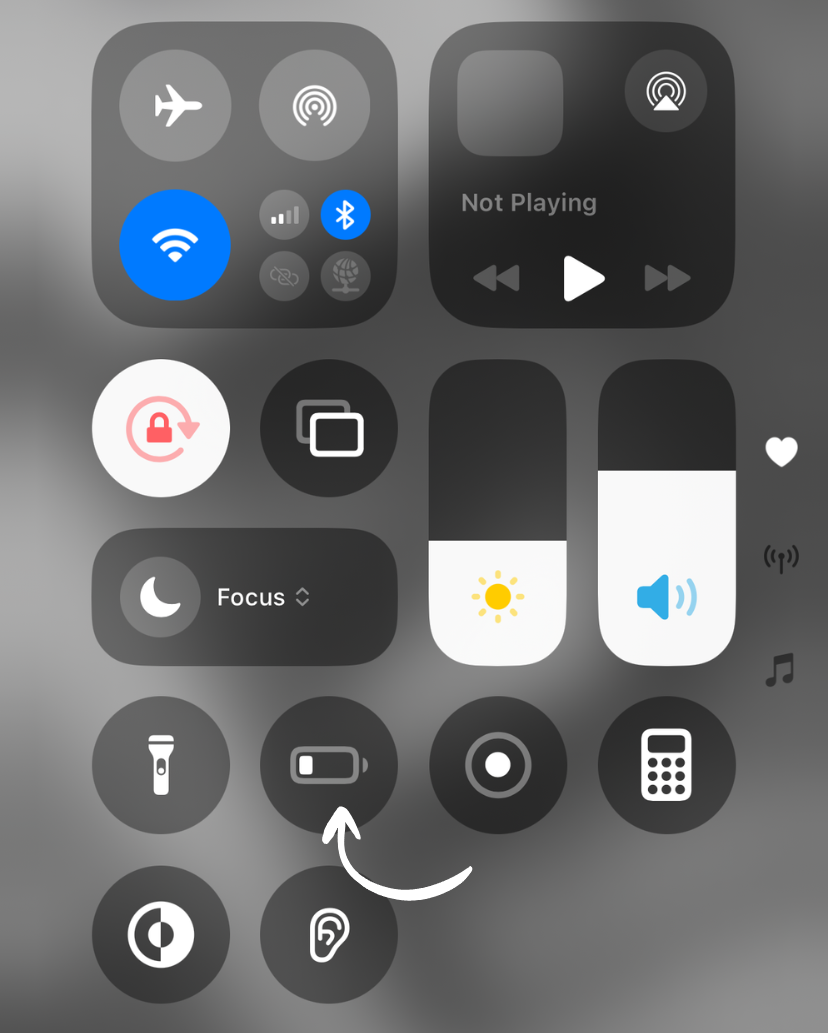Image resolution: width=828 pixels, height=1033 pixels.
Task: Tap the music note icon on the right edge
Action: pos(781,672)
